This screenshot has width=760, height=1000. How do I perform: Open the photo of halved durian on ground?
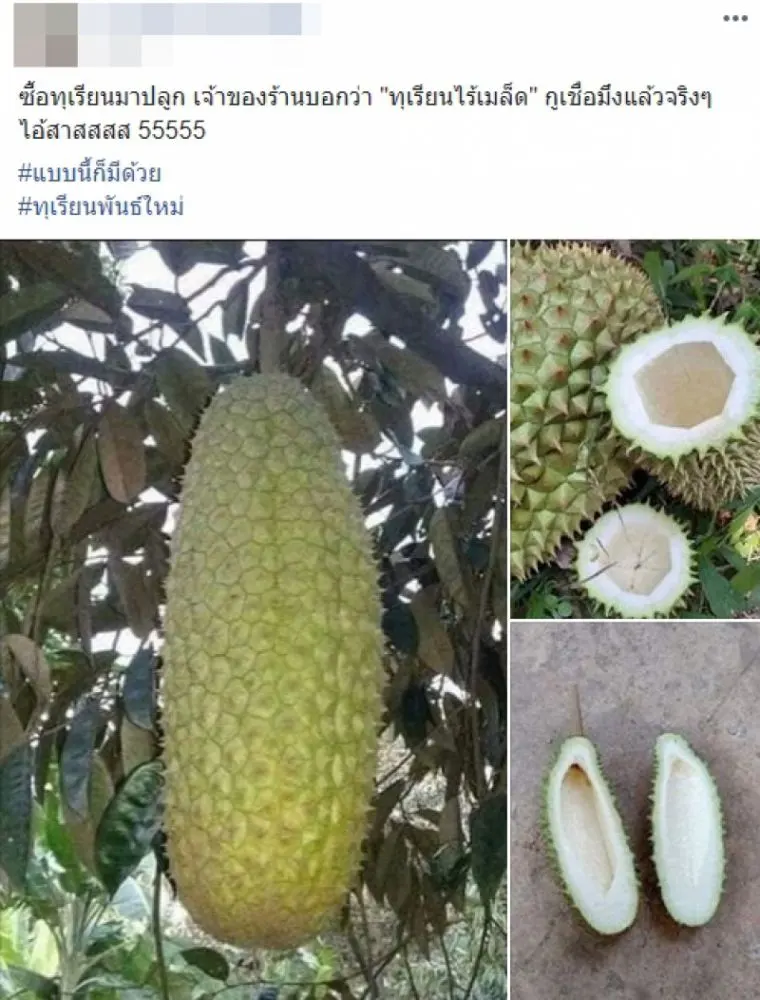pyautogui.click(x=635, y=810)
